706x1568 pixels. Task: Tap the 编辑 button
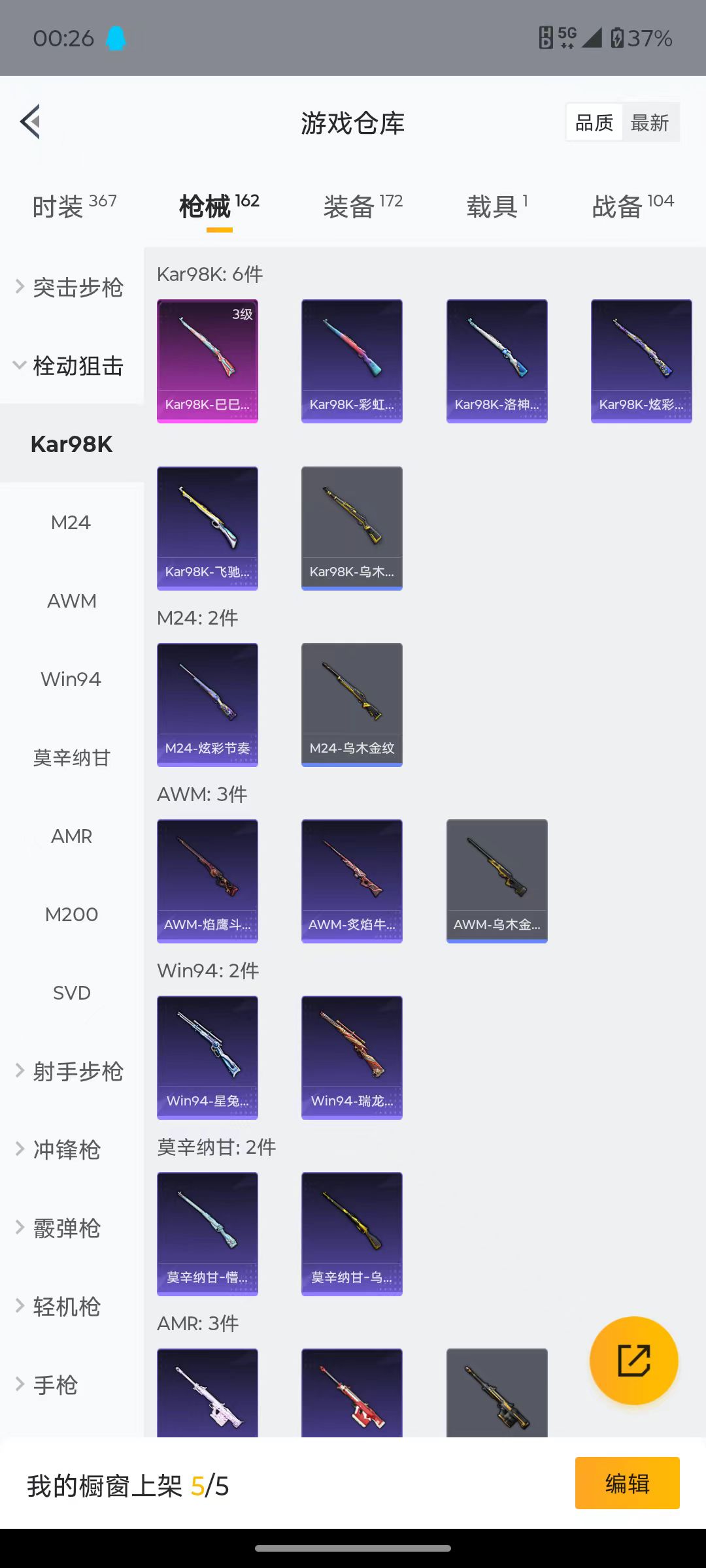pyautogui.click(x=627, y=1483)
